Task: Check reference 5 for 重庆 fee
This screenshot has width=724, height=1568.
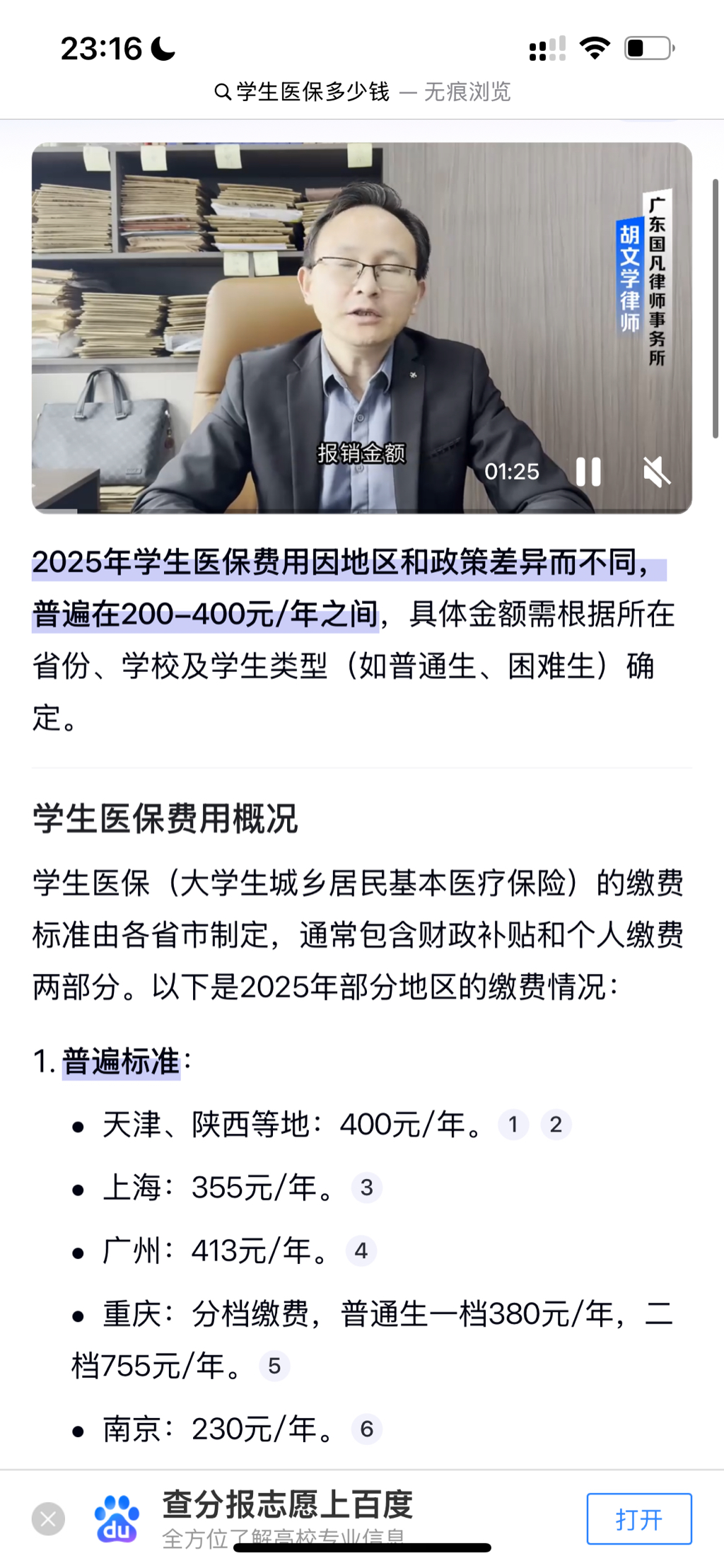Action: click(x=274, y=1366)
